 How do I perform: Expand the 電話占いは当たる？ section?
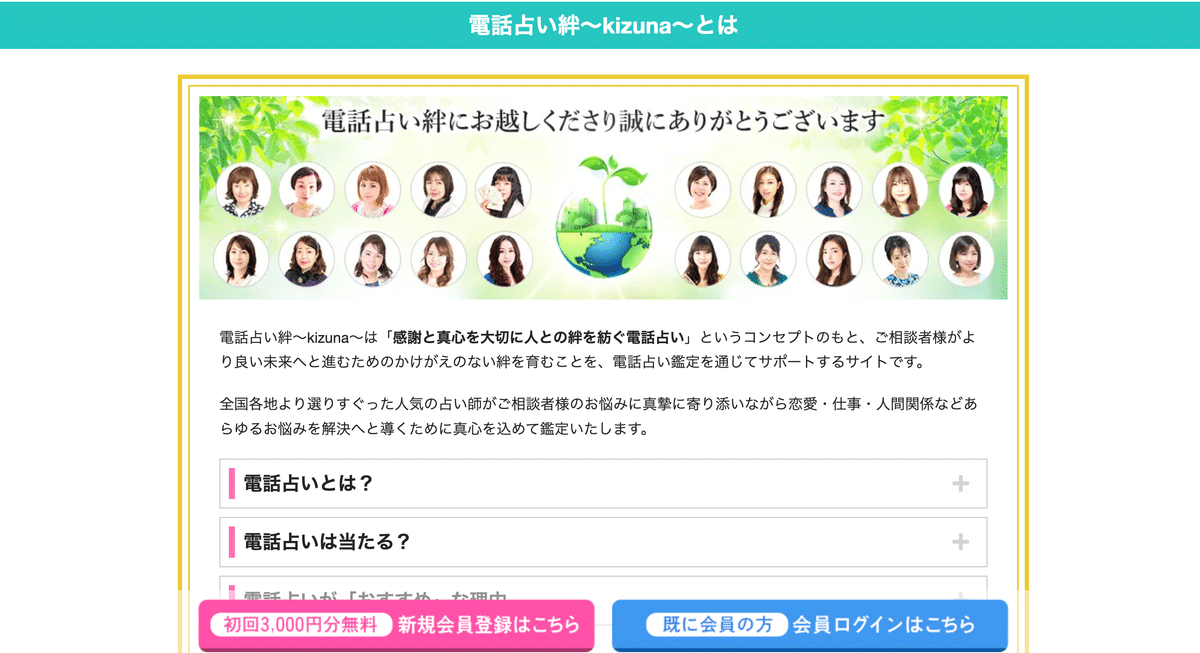[x=602, y=542]
